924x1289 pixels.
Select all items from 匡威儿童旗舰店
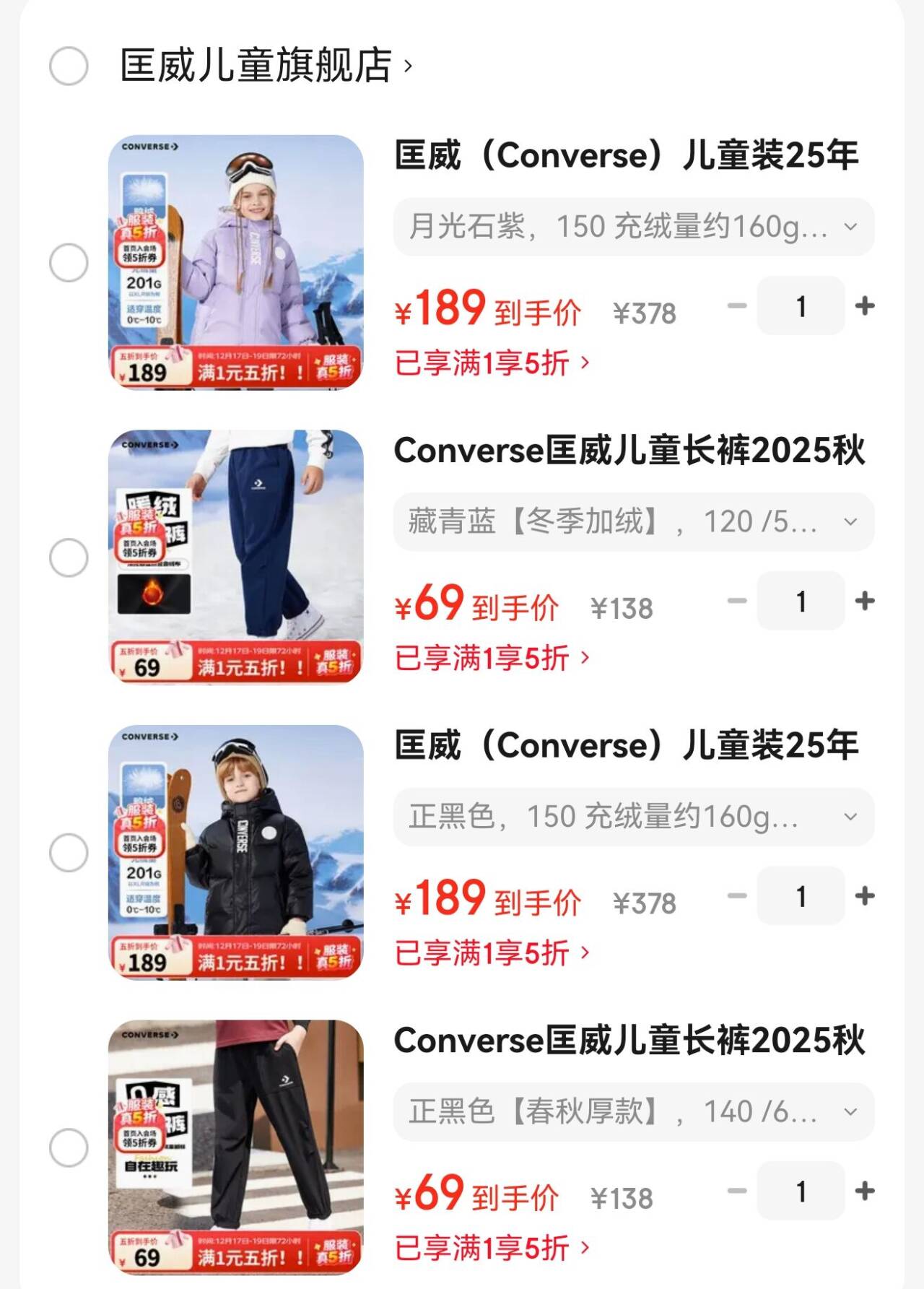[69, 66]
